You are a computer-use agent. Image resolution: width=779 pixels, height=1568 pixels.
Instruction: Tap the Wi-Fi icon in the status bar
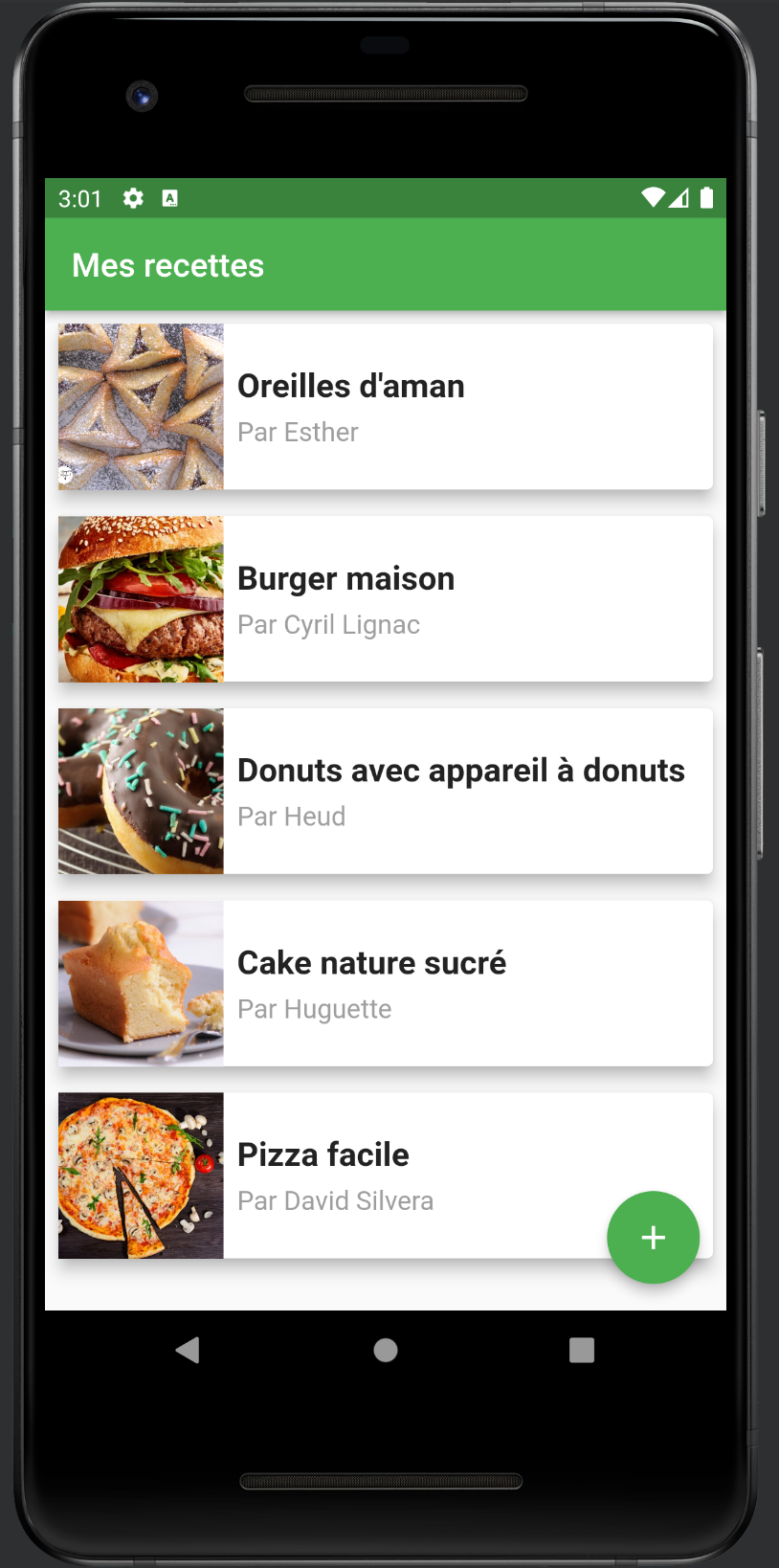[x=655, y=198]
